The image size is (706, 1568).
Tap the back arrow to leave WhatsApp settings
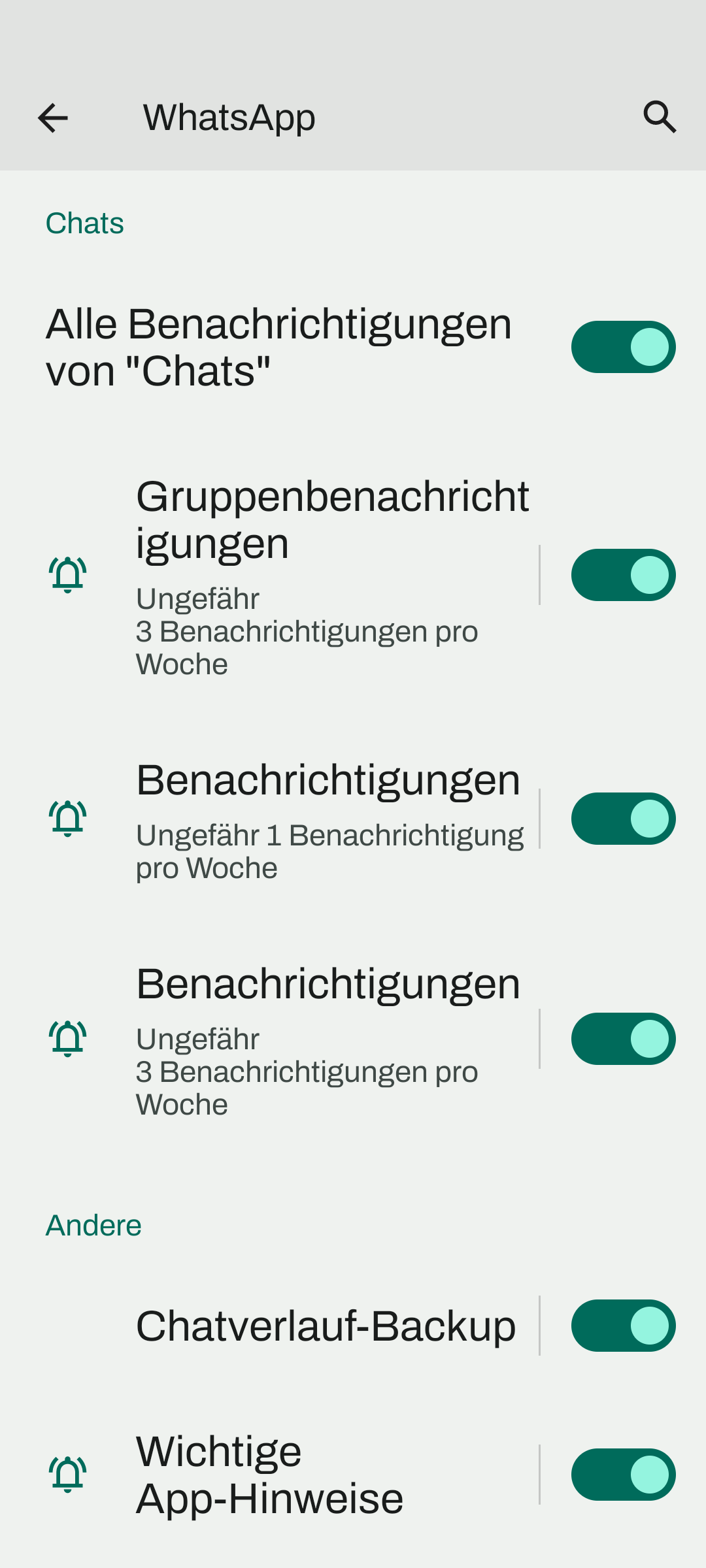[x=54, y=118]
